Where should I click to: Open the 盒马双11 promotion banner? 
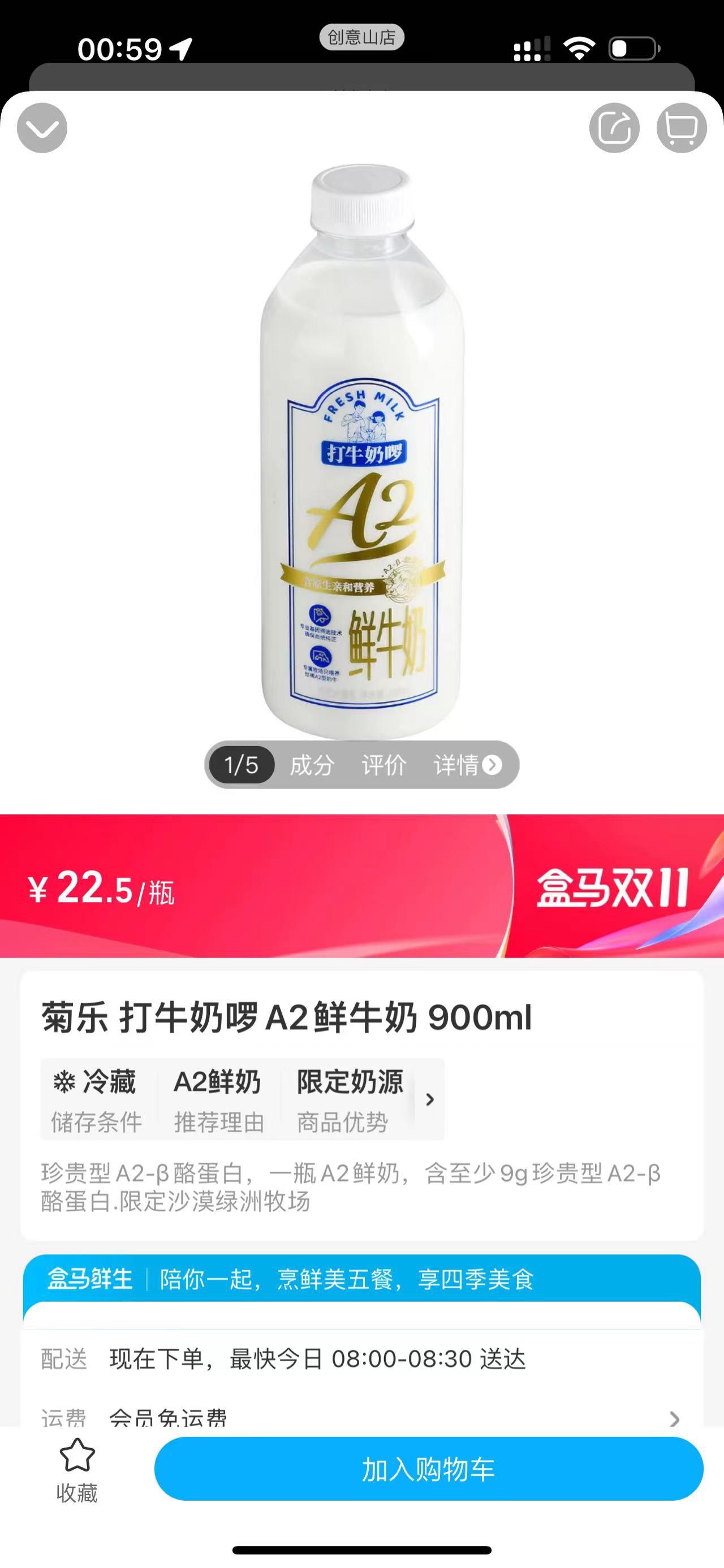[612, 888]
